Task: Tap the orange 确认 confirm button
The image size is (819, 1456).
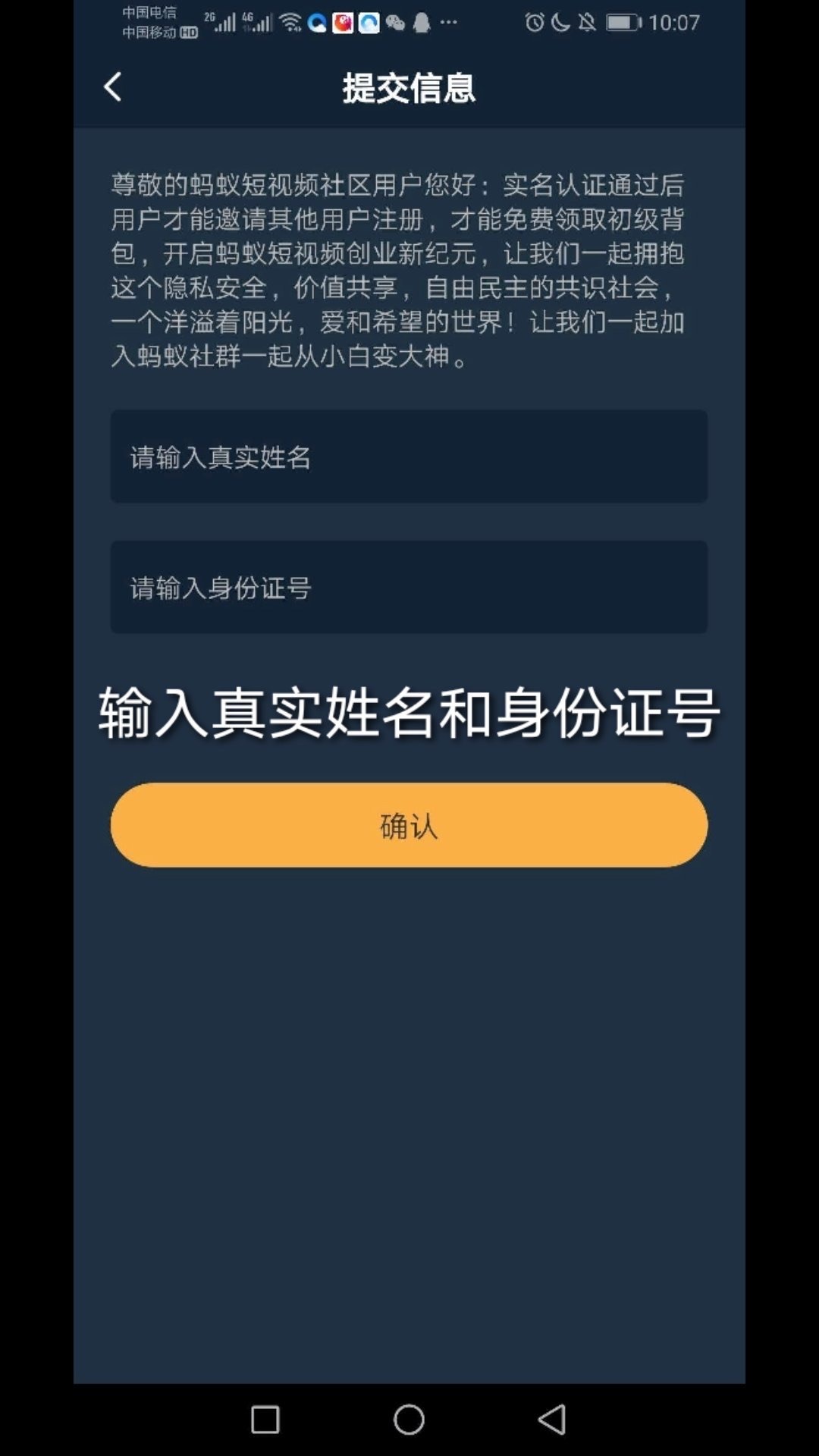Action: point(409,825)
